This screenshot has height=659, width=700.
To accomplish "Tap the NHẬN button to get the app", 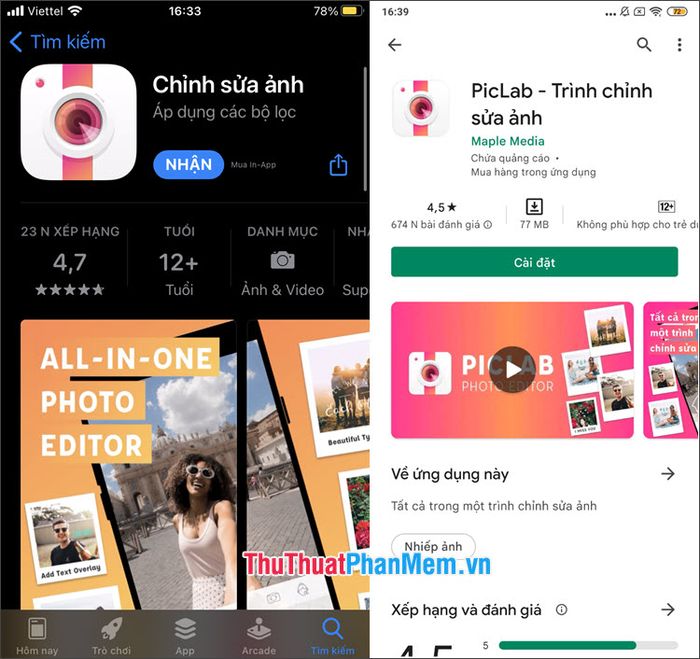I will [188, 164].
